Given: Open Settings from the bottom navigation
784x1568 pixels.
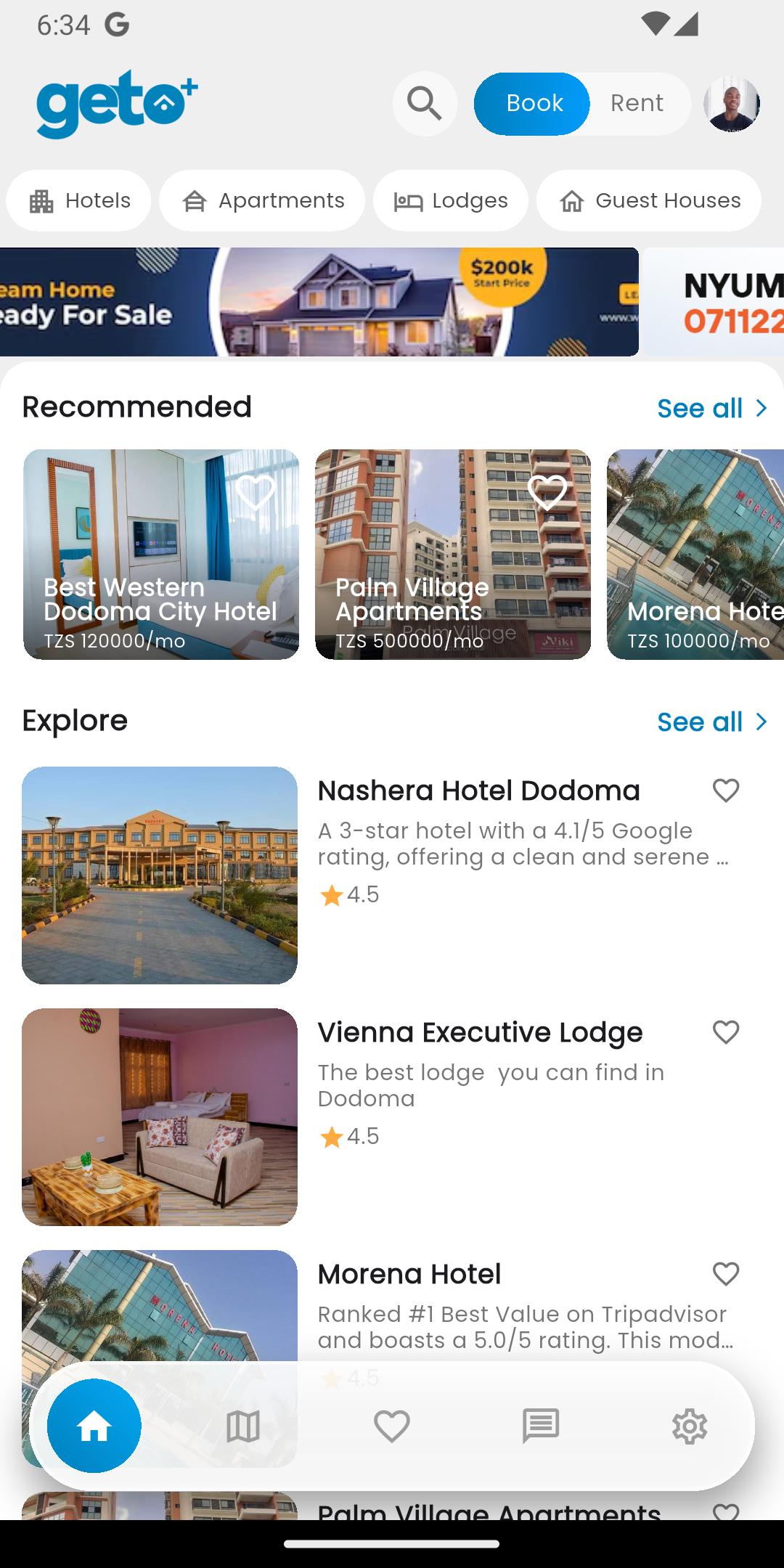Looking at the screenshot, I should 688,1425.
